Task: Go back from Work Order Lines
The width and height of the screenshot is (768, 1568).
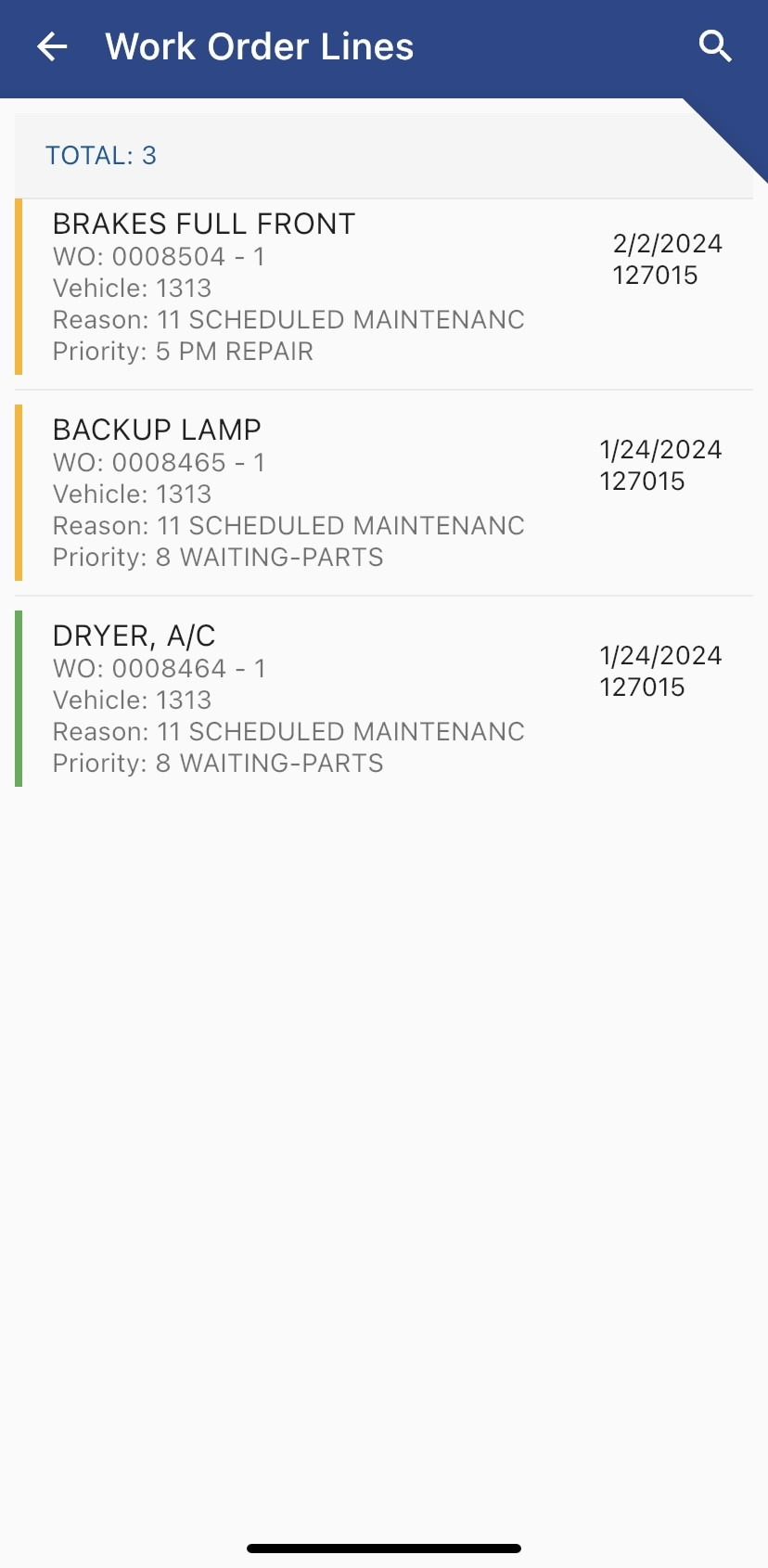Action: click(52, 46)
